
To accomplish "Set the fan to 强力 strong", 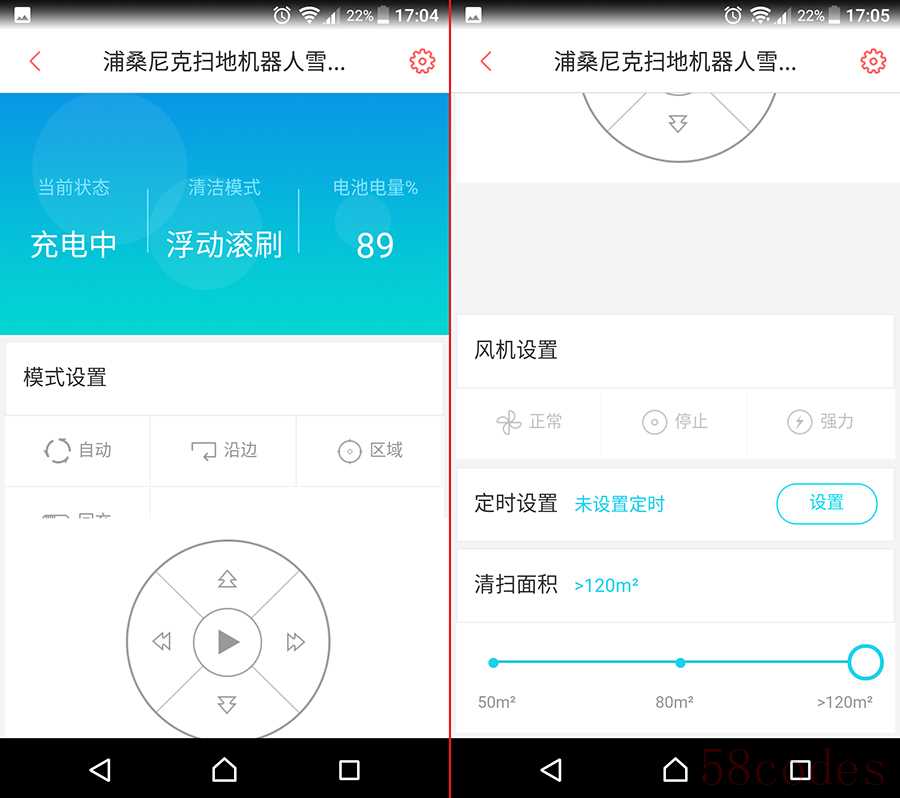I will [x=821, y=422].
